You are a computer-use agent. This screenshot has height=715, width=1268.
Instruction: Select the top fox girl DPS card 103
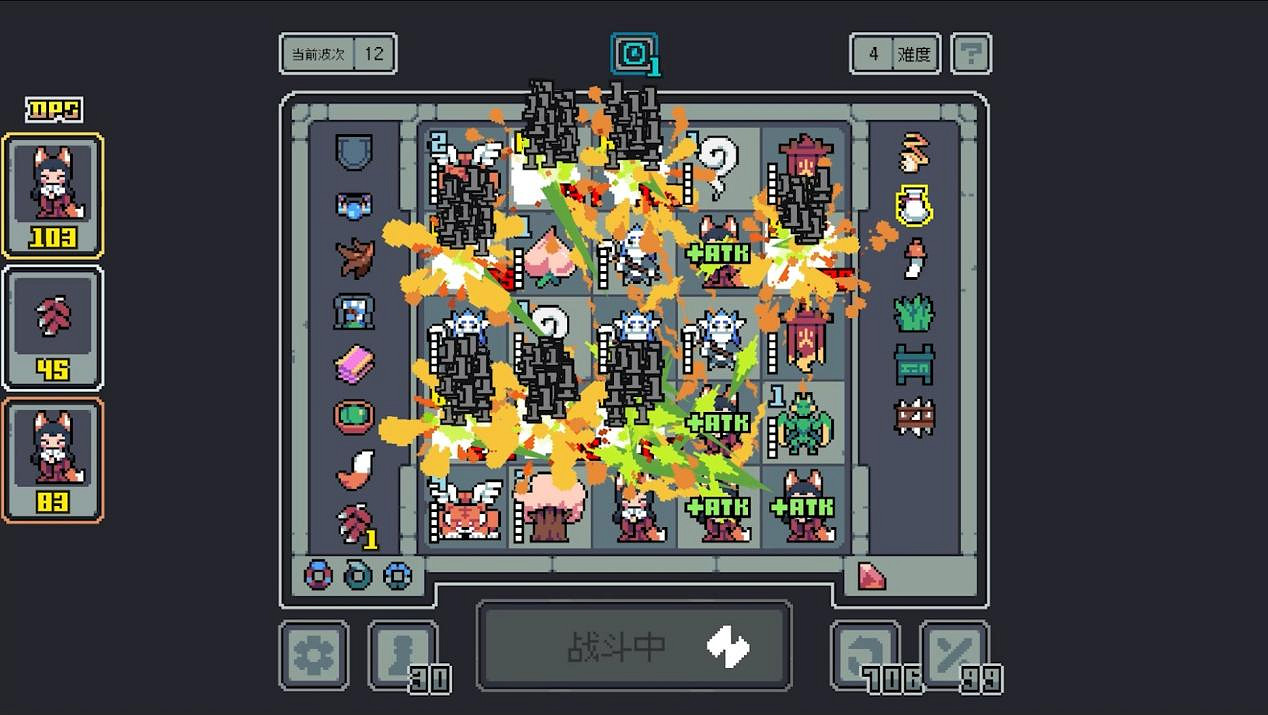(x=53, y=195)
